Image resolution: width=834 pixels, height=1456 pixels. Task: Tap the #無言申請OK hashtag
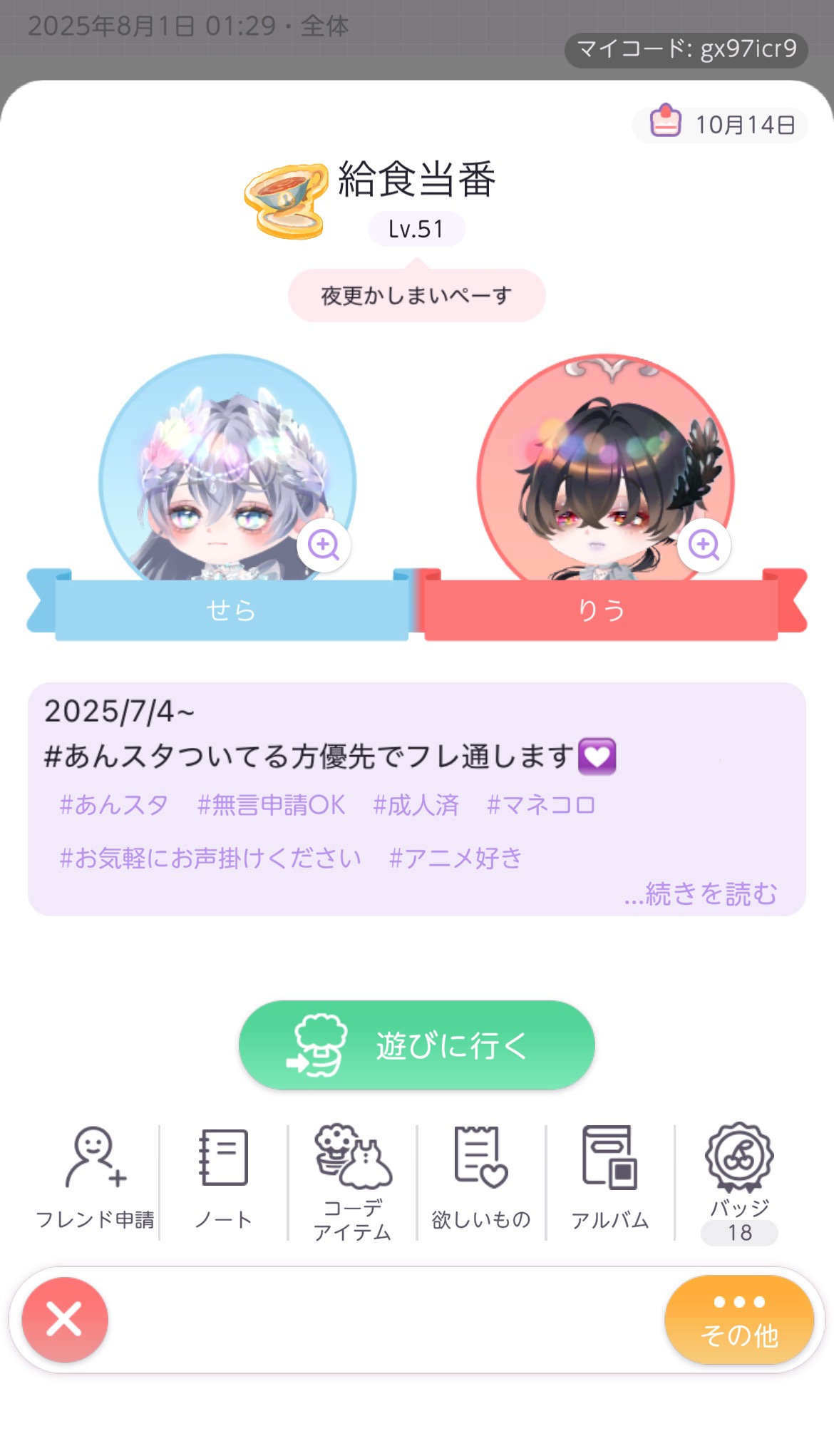[272, 805]
